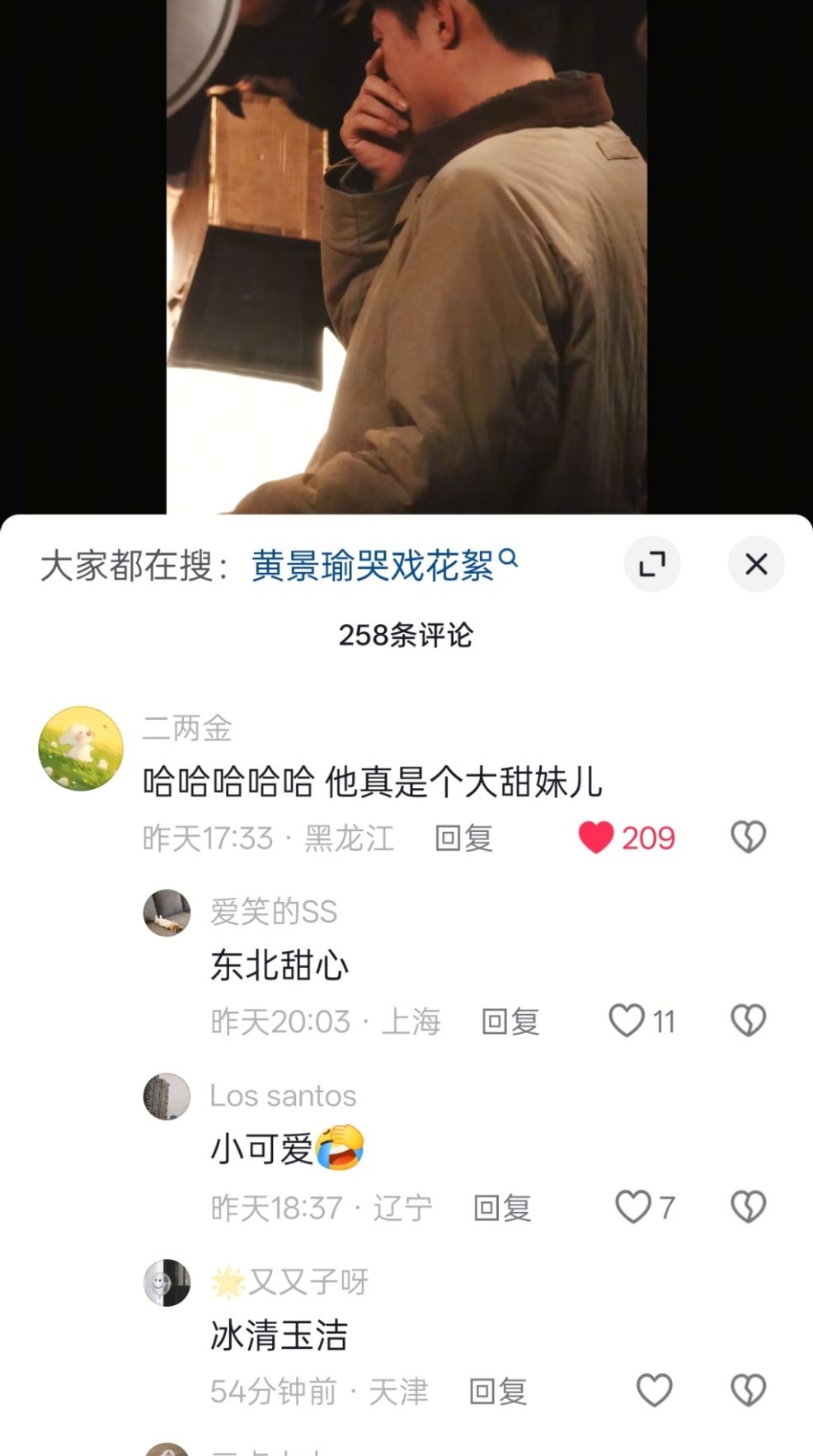Tap the broken-heart icon on 东北甜心 comment

tap(747, 1022)
